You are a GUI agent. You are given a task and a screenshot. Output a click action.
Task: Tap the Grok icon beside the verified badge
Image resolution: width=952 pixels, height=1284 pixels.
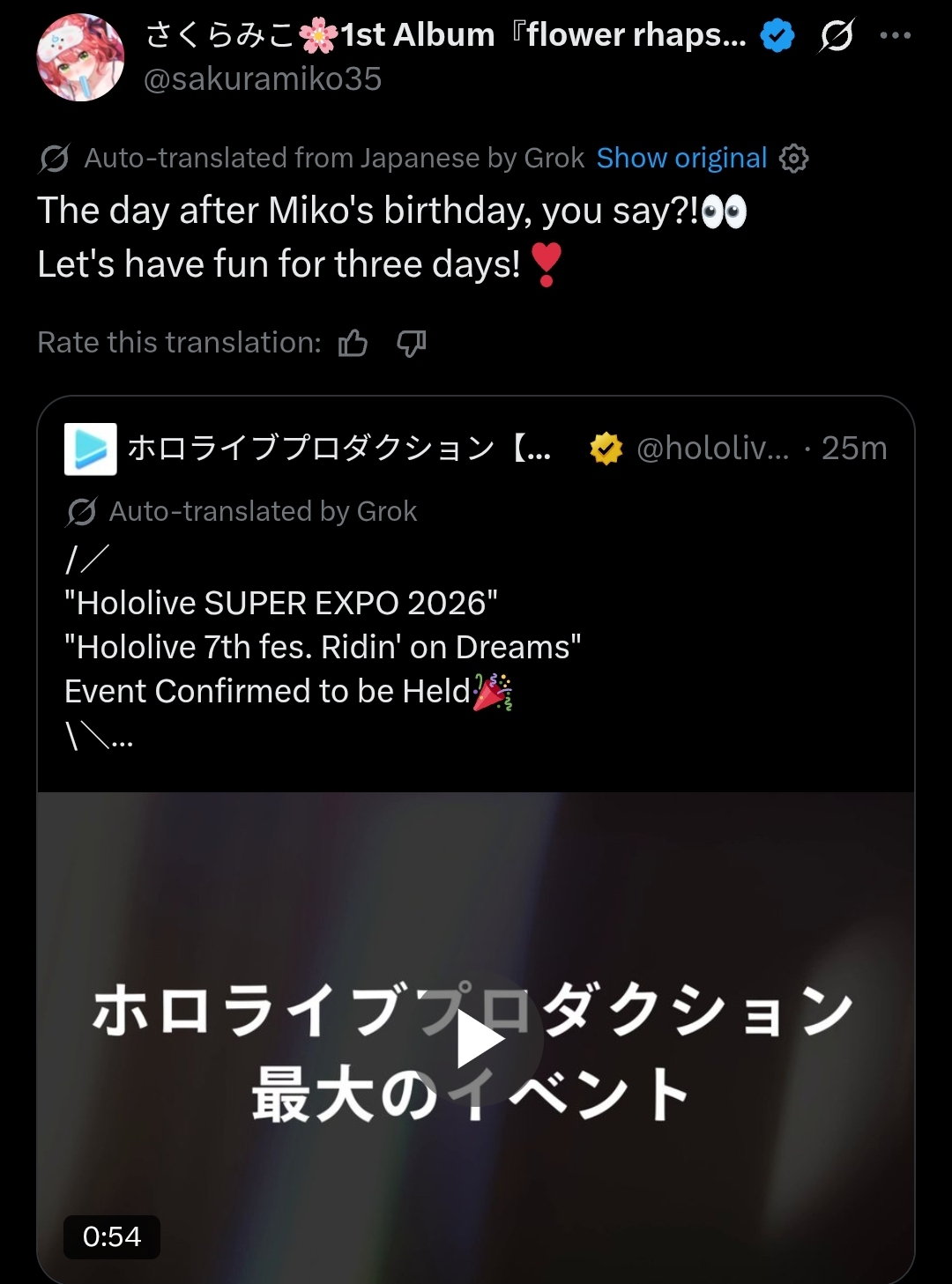(x=836, y=36)
